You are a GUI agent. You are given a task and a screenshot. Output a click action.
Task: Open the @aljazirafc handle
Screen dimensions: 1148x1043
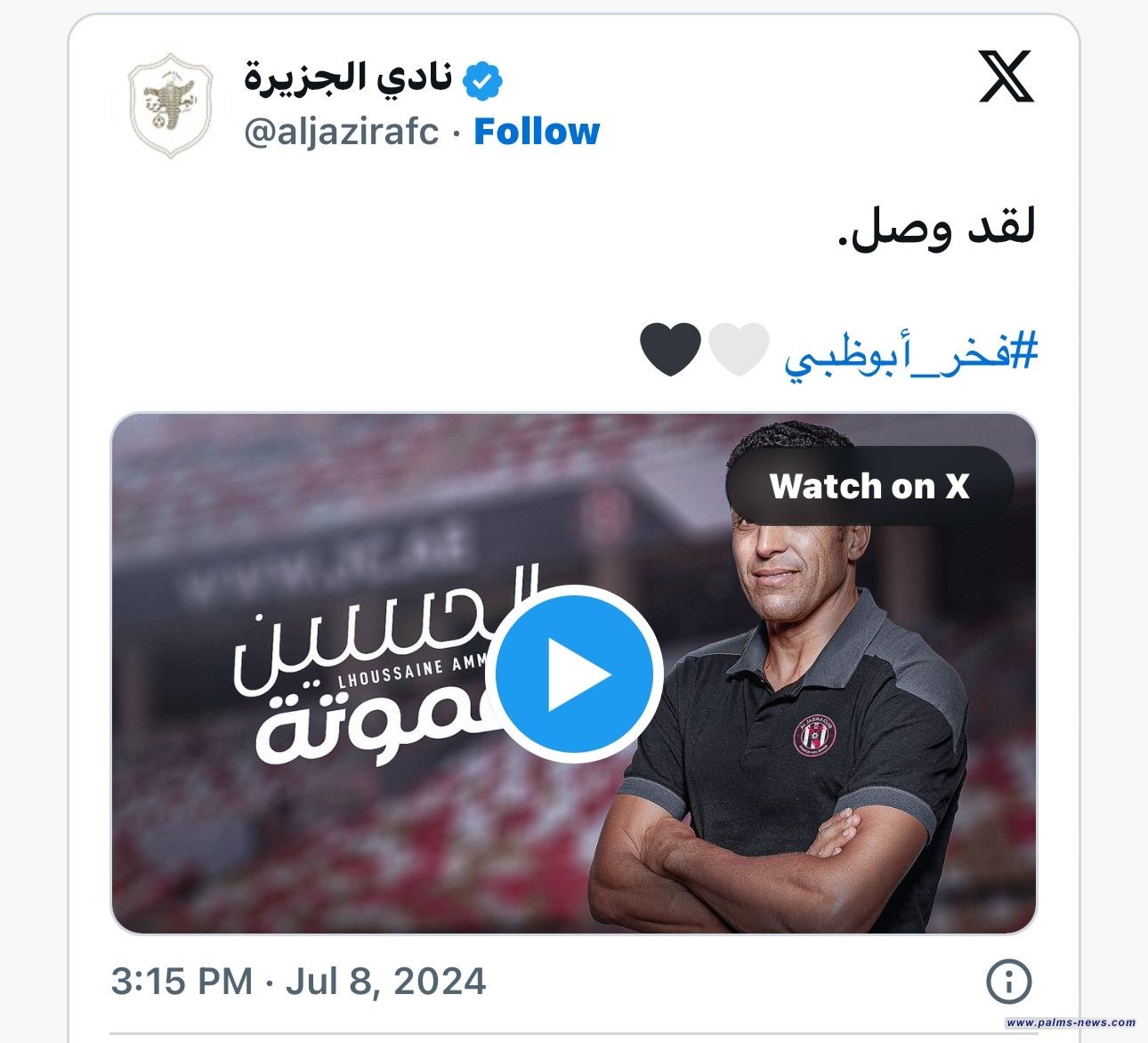(342, 132)
